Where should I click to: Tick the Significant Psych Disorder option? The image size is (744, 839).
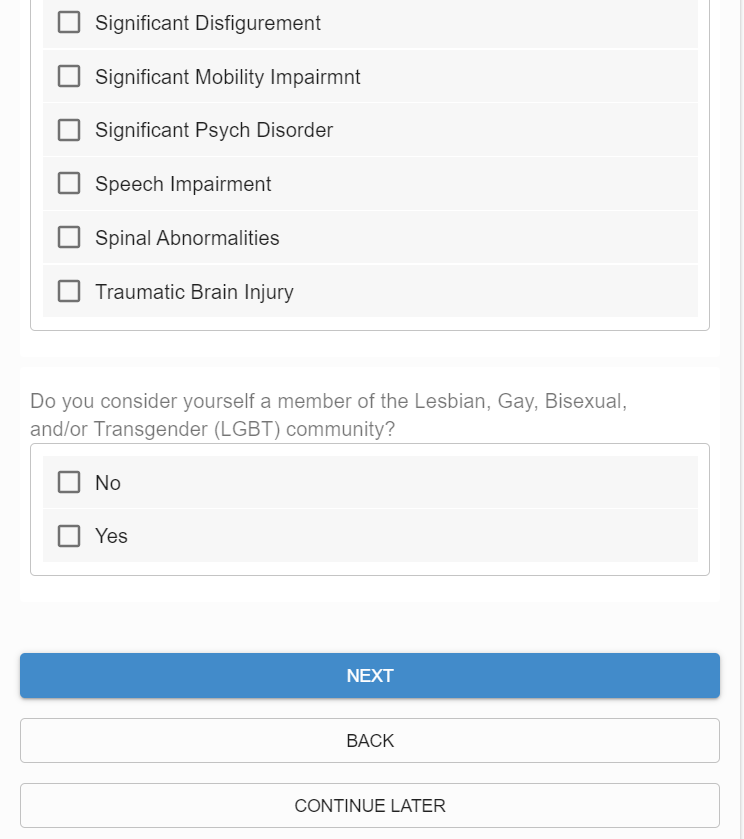69,130
